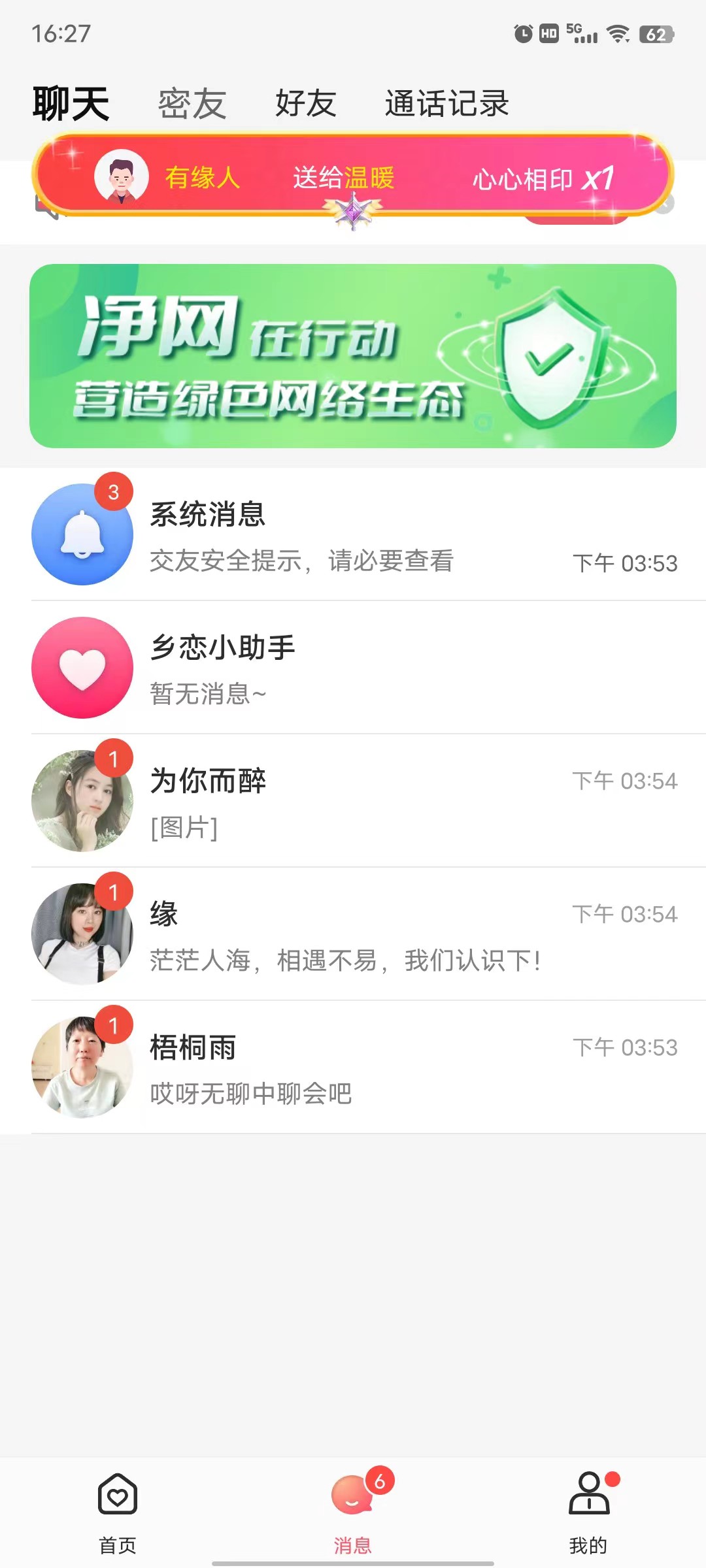The width and height of the screenshot is (706, 1568).
Task: Open the 通话记录 tab
Action: pos(446,104)
